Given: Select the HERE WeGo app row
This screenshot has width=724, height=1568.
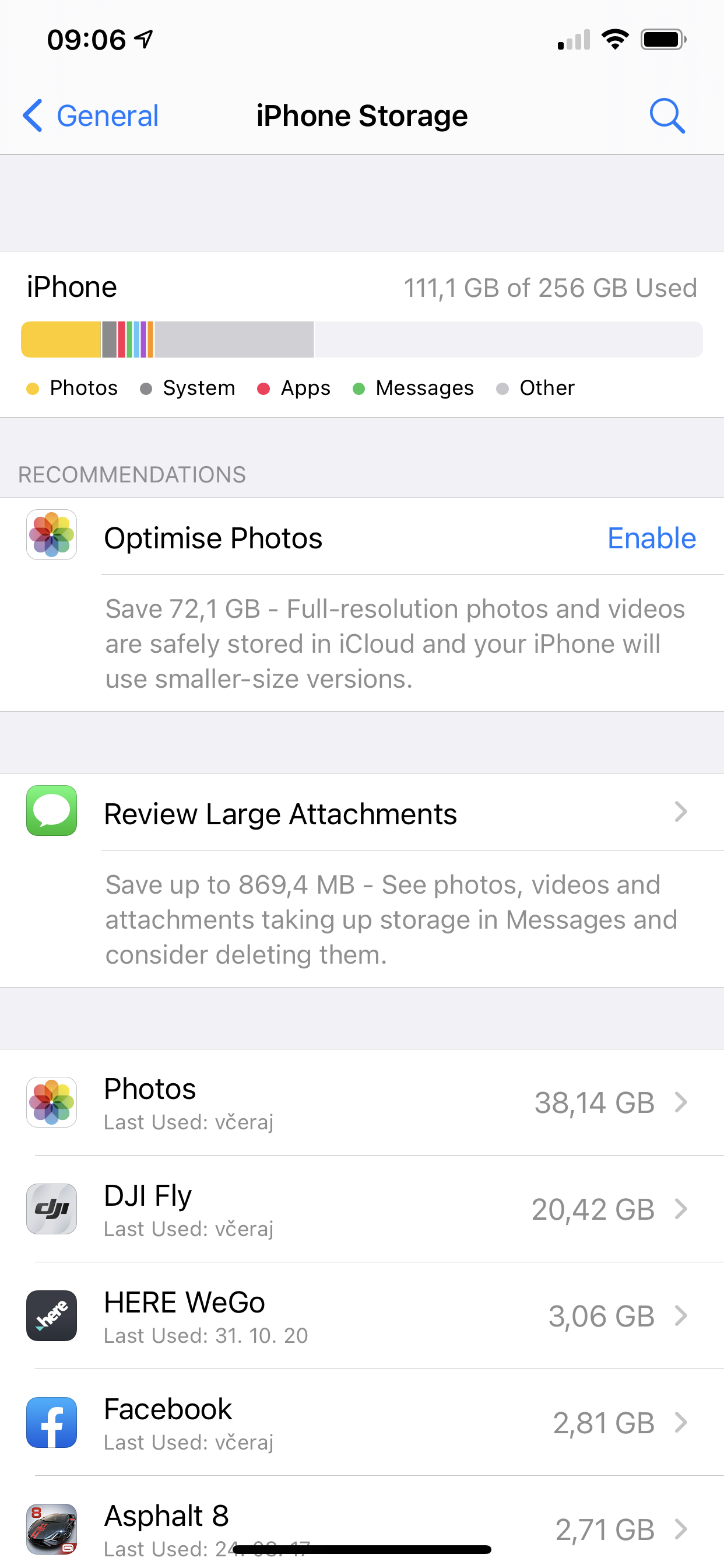Looking at the screenshot, I should [x=377, y=1315].
